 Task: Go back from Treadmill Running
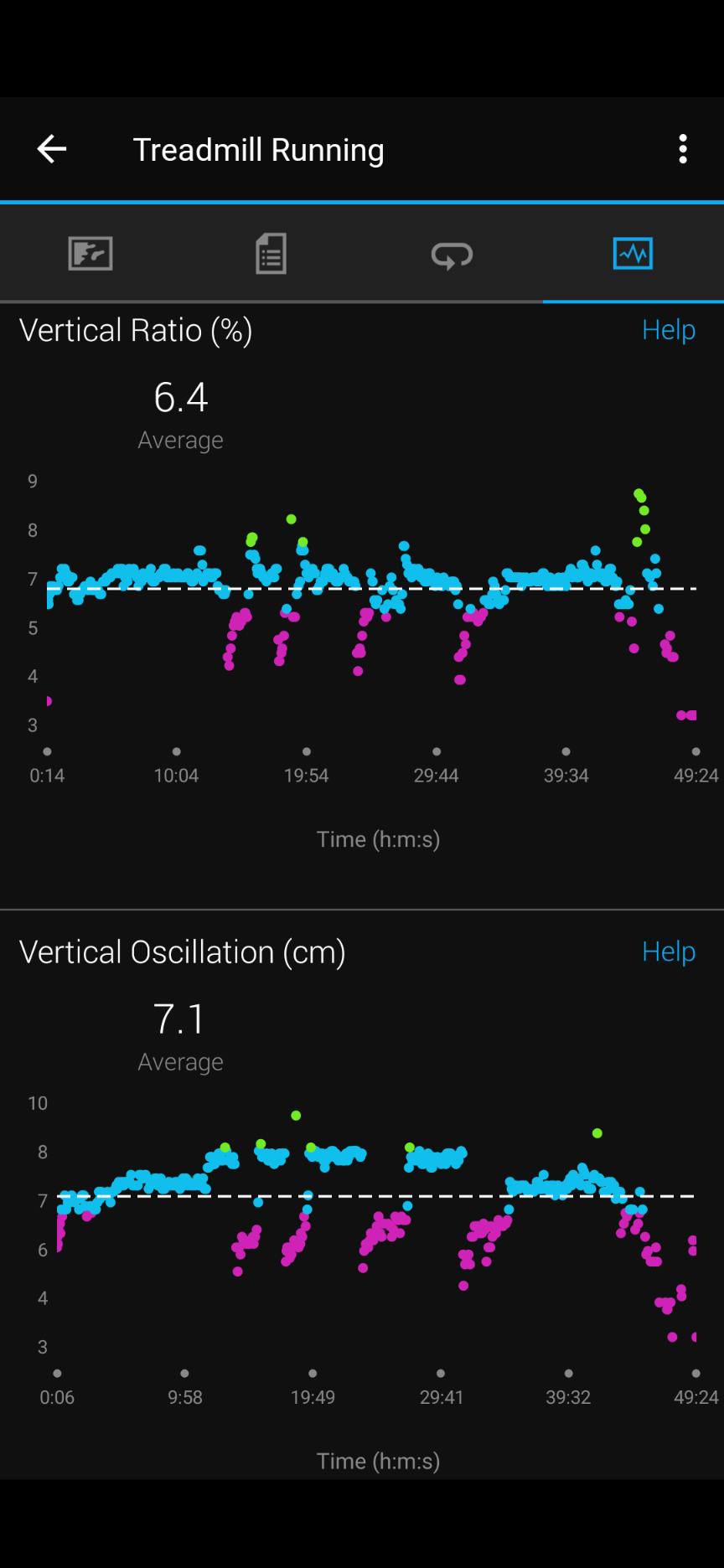click(52, 149)
